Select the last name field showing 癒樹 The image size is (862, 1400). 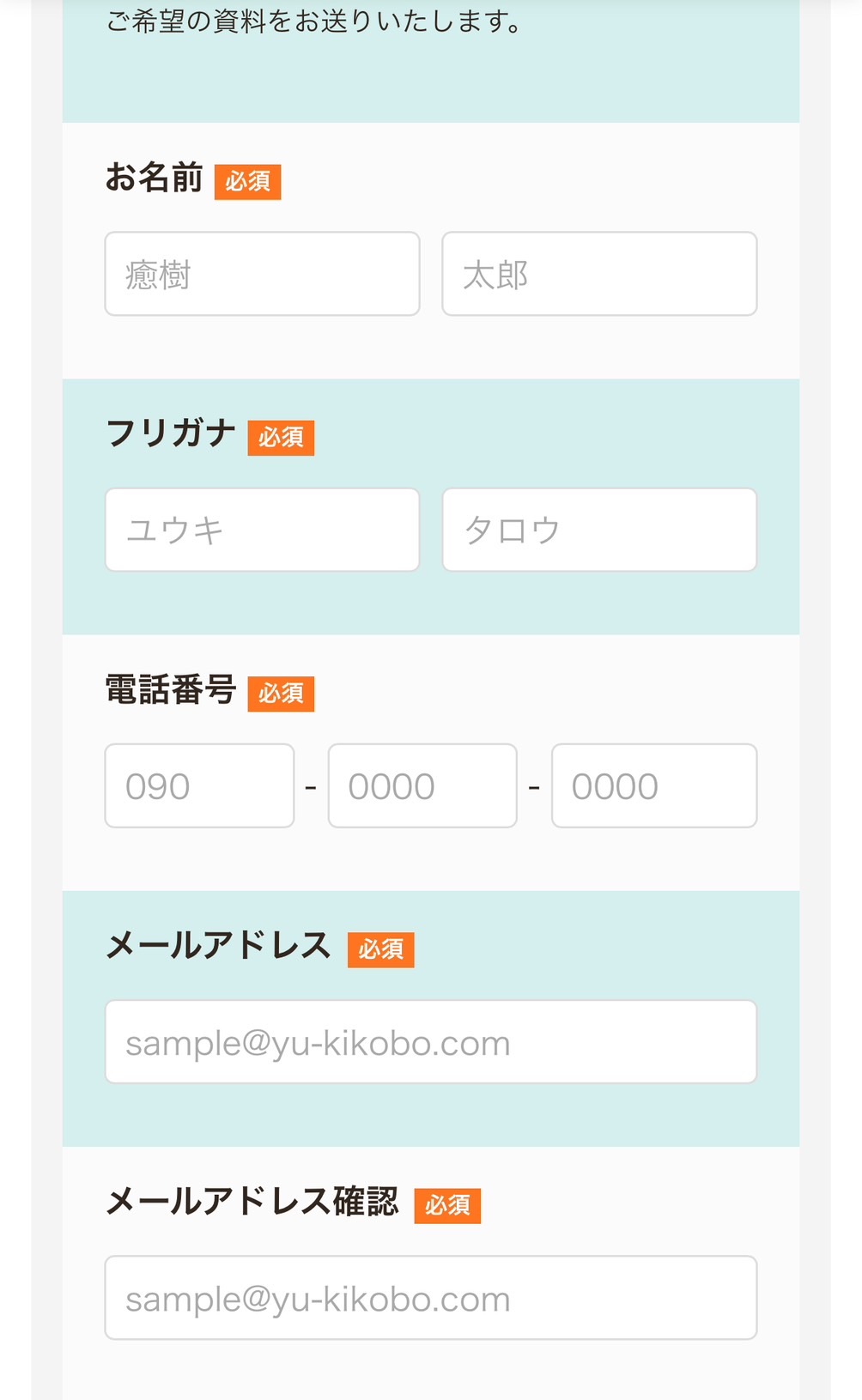261,273
